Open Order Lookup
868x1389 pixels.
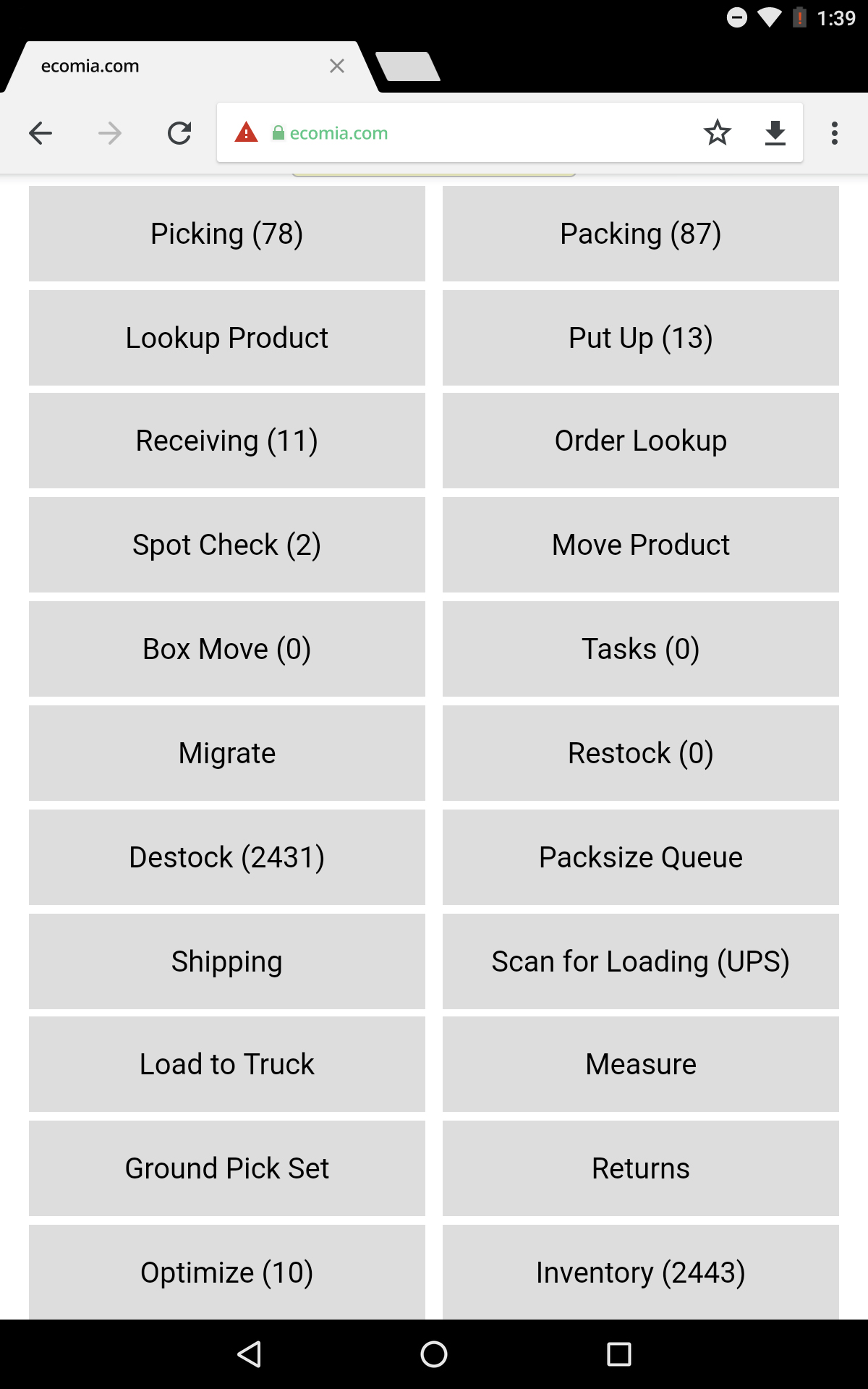640,441
